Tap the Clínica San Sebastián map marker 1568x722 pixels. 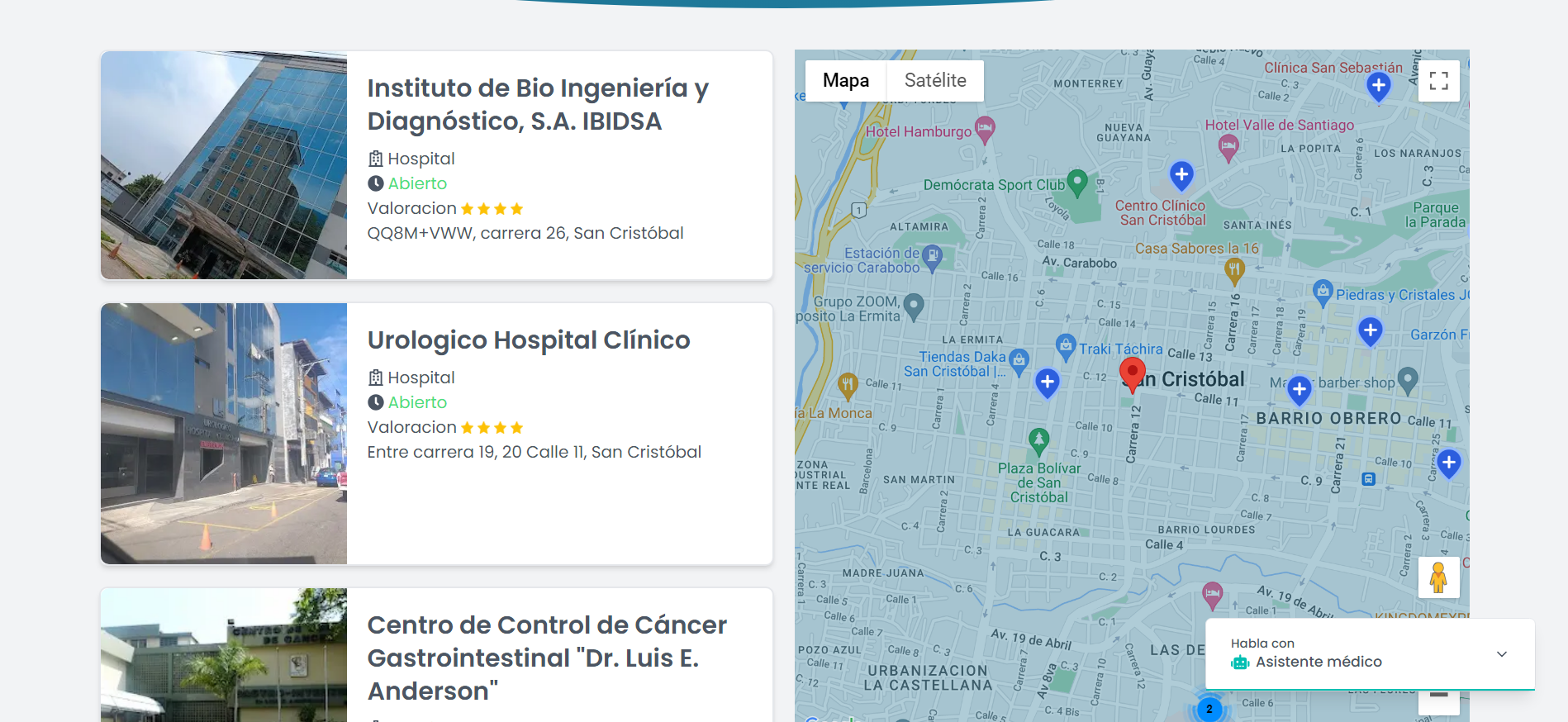(1378, 85)
